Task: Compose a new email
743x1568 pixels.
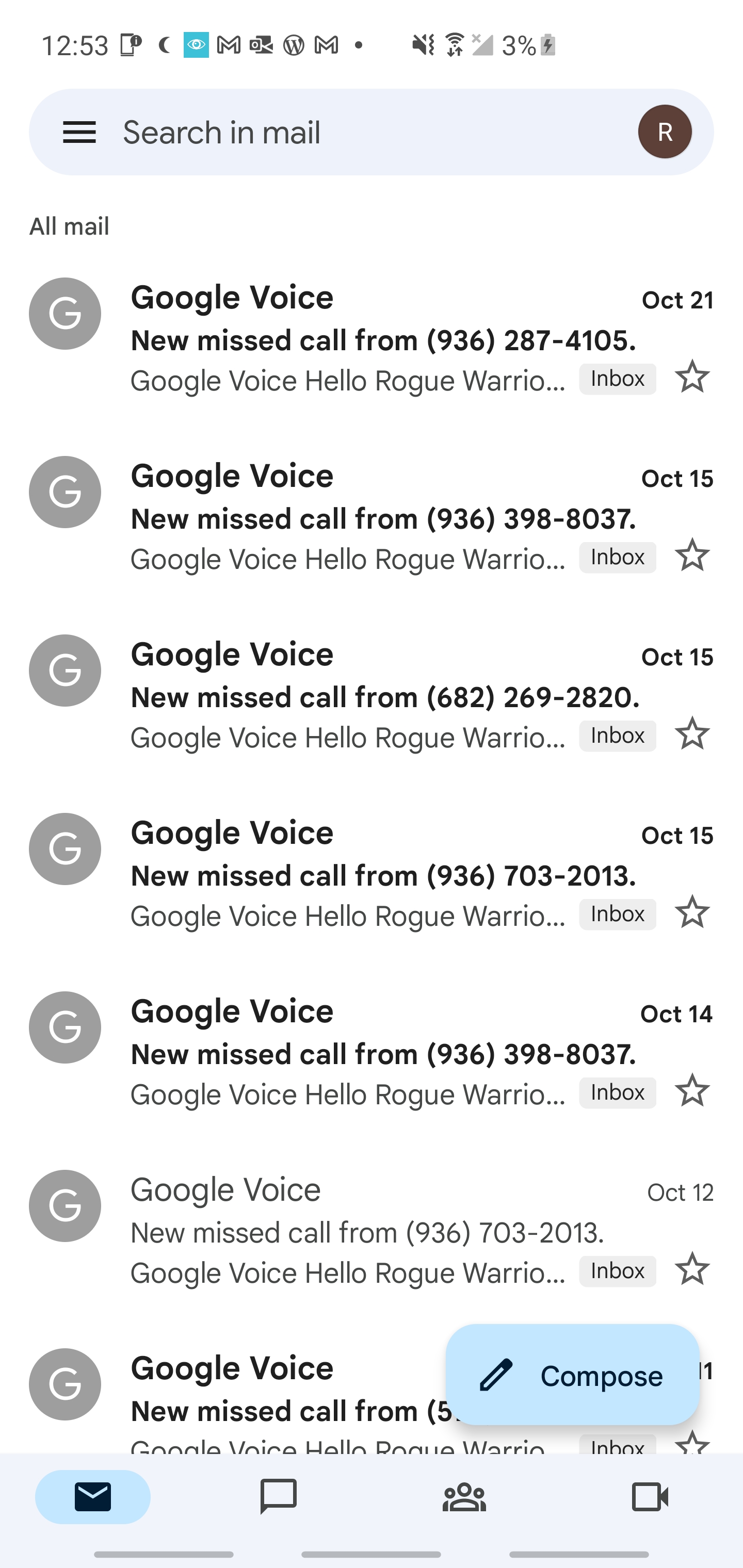Action: point(572,1375)
